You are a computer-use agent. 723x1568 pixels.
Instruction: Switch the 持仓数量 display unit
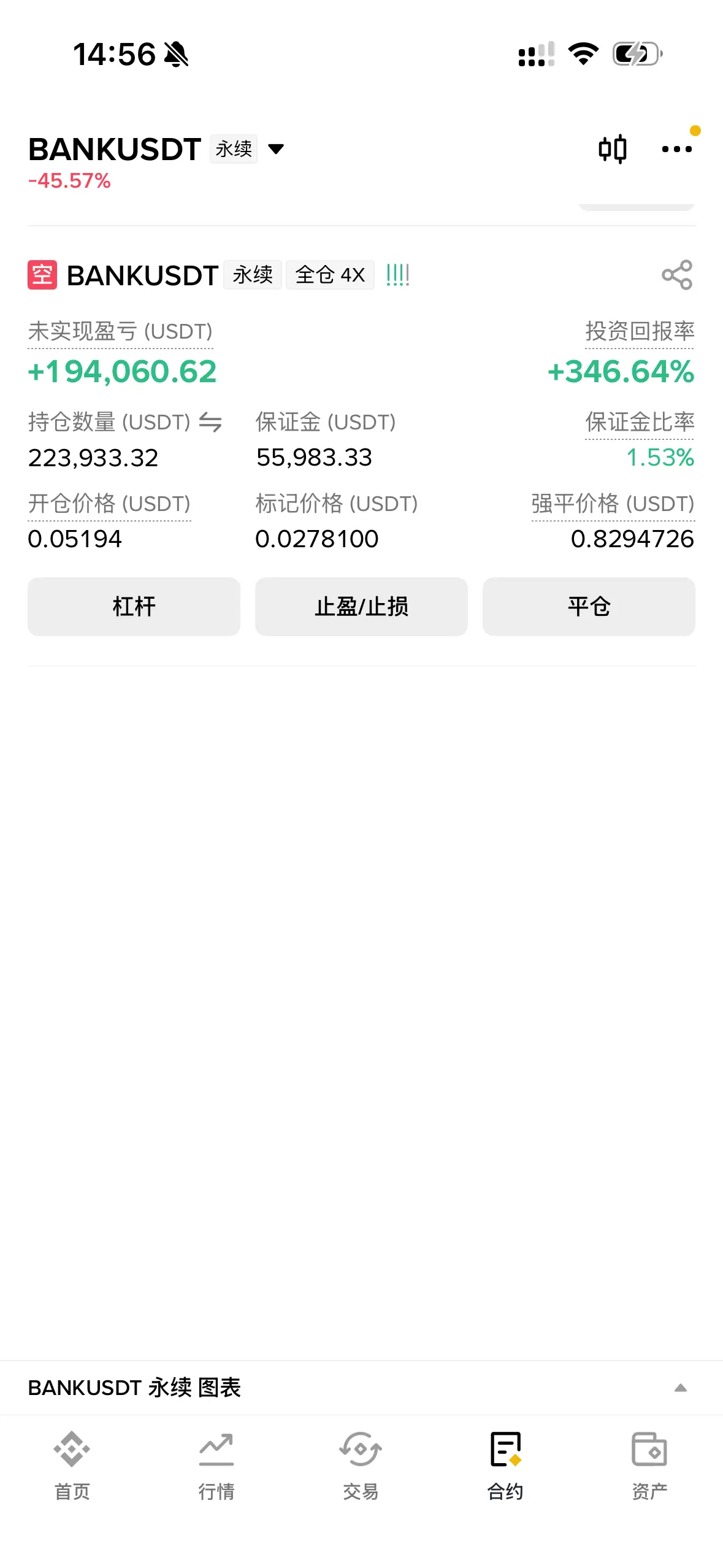210,422
